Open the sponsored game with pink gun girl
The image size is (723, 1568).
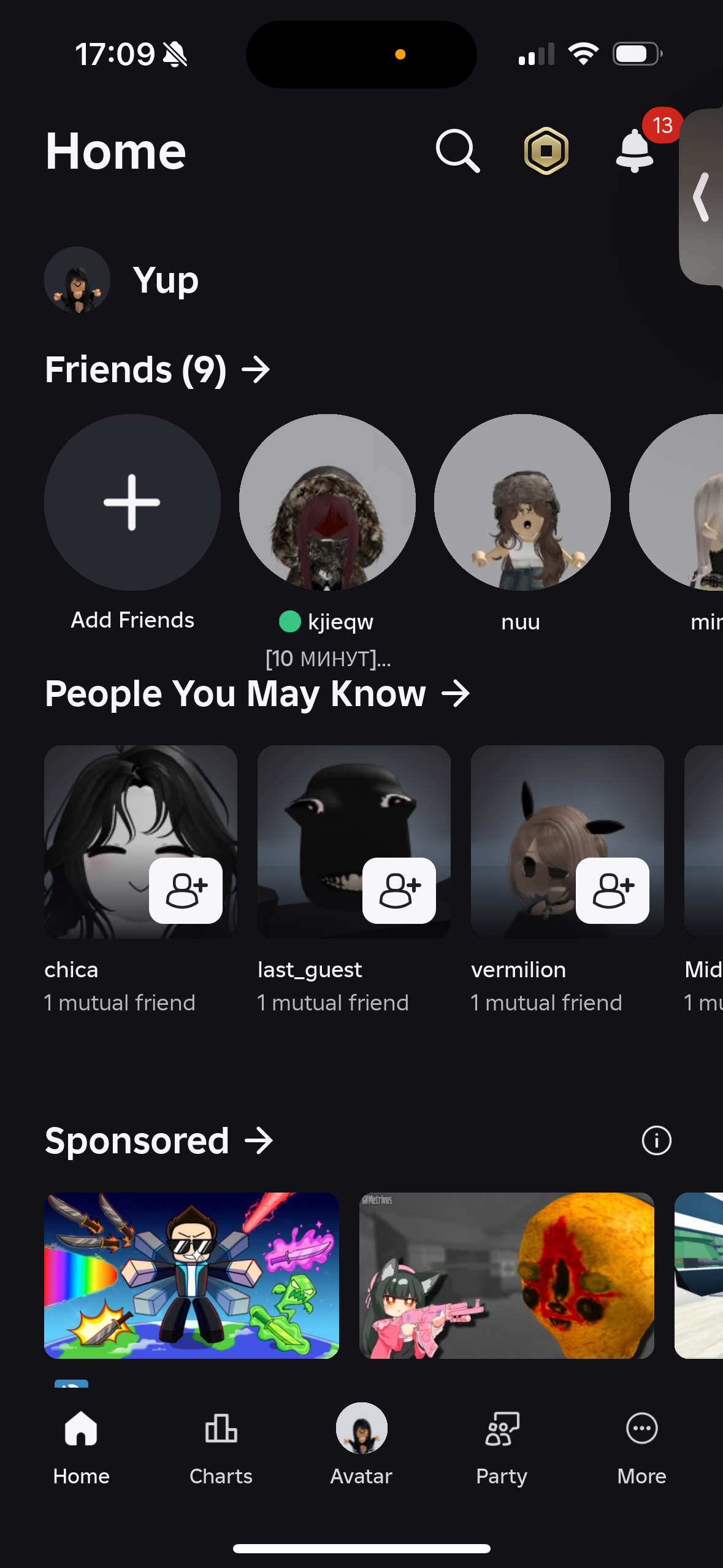(x=507, y=1275)
